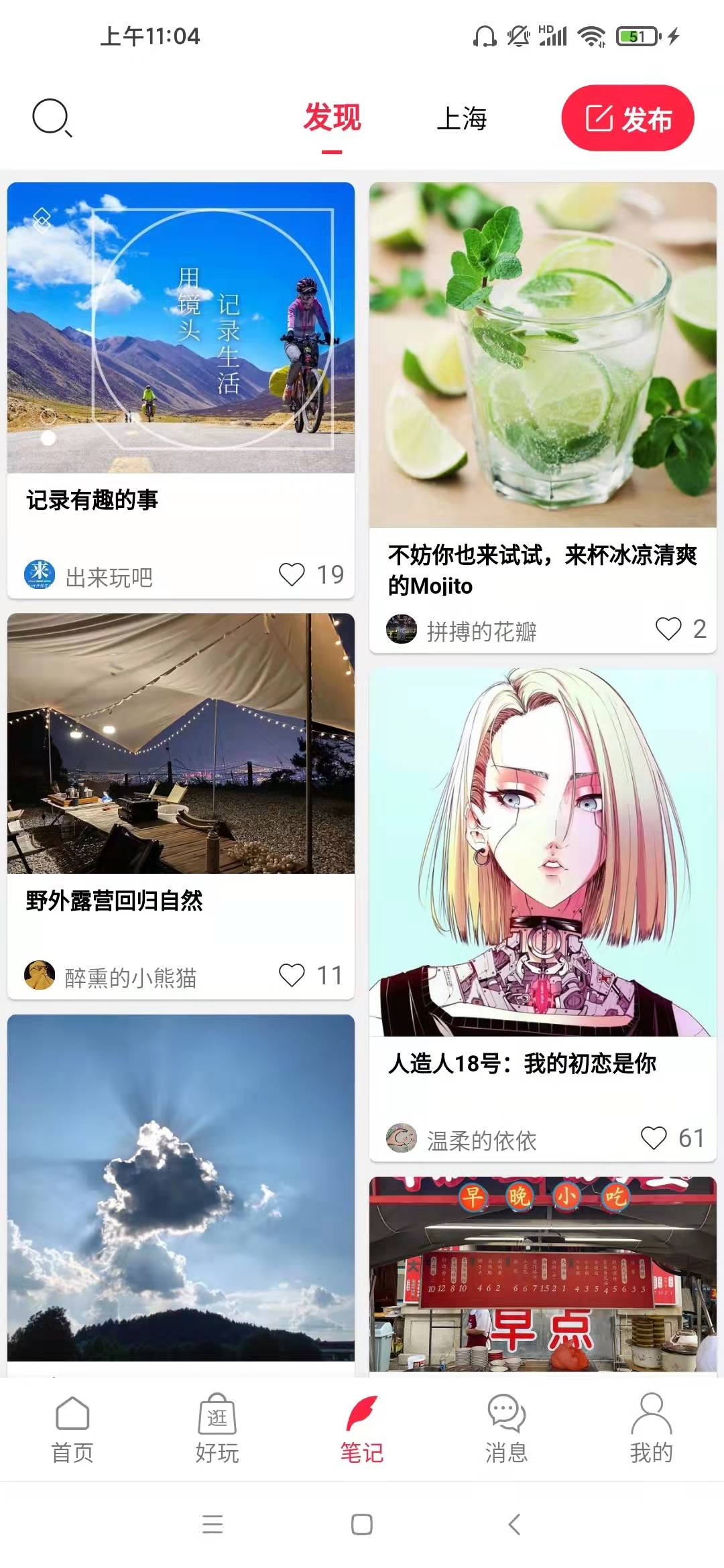This screenshot has width=724, height=1568.
Task: Tap the system back button
Action: (x=514, y=1524)
